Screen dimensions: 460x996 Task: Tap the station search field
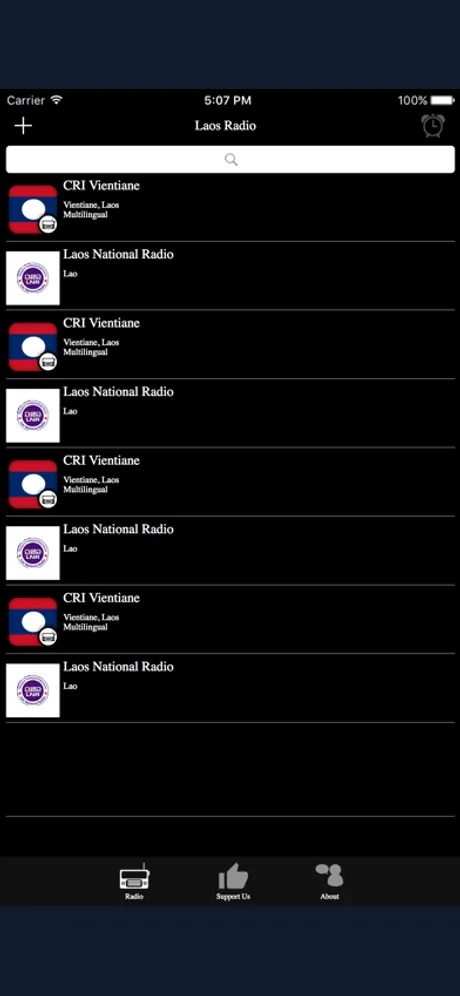click(x=230, y=159)
